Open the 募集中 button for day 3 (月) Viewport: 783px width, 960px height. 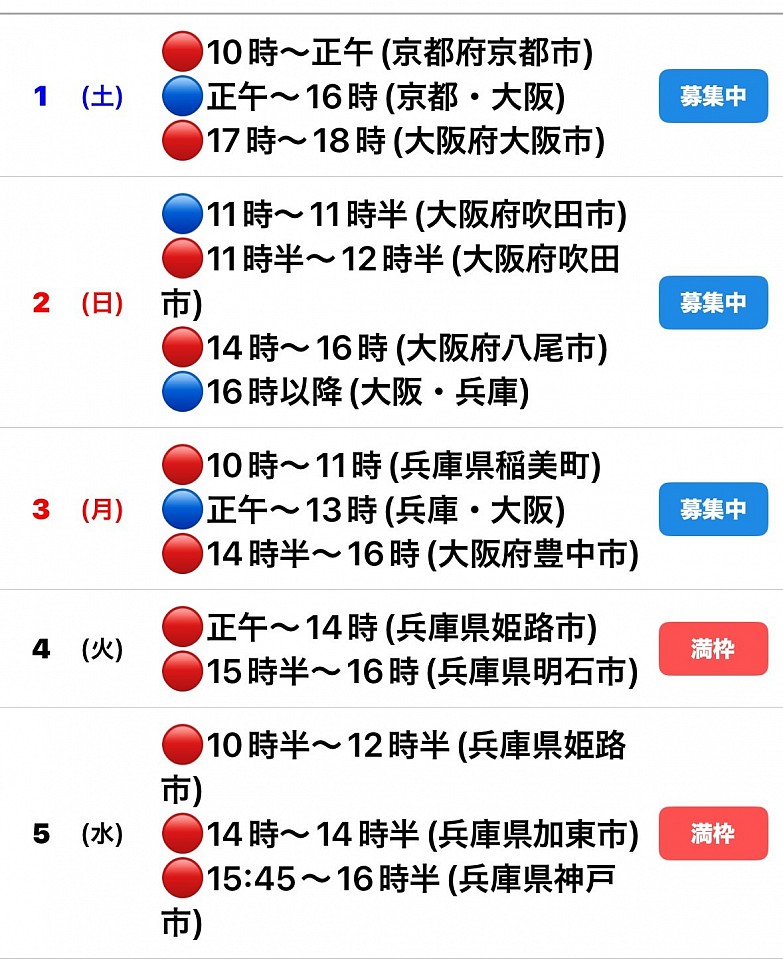713,509
